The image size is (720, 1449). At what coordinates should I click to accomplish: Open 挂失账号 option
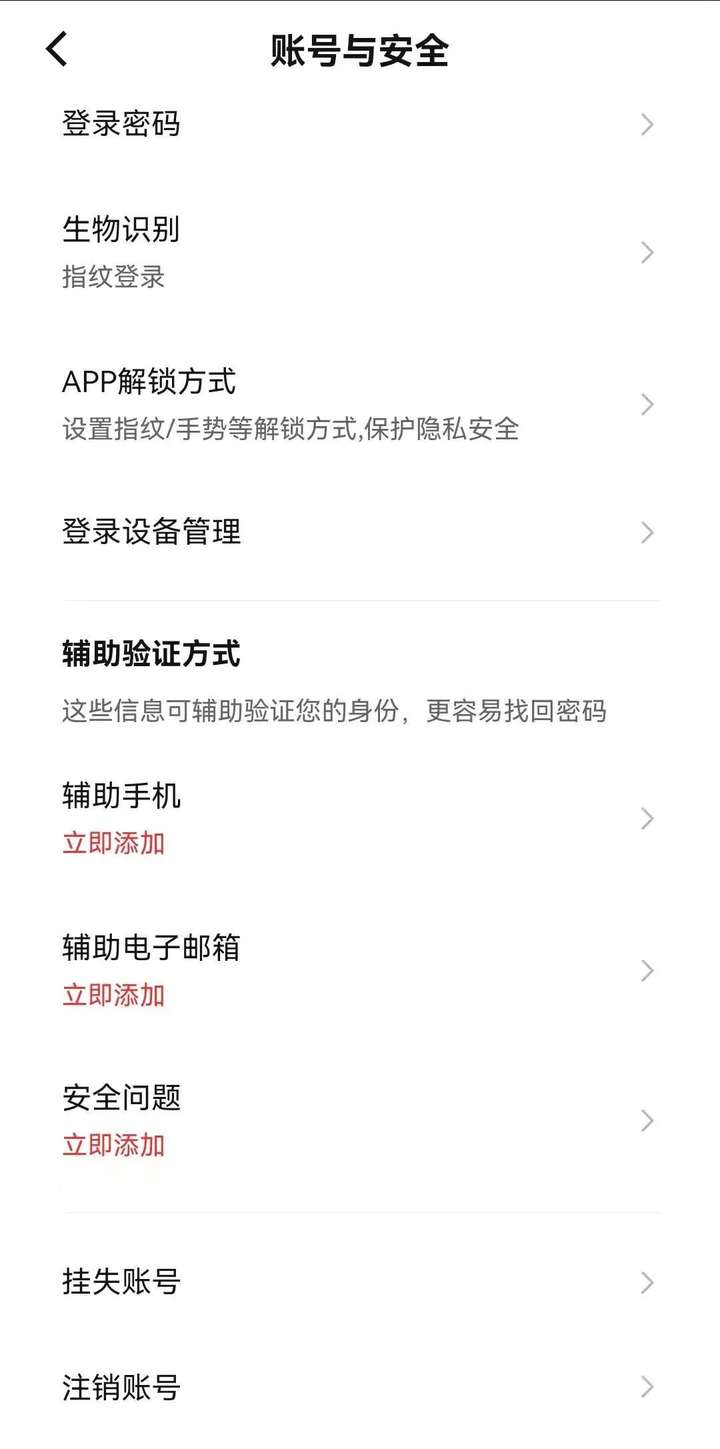click(360, 1282)
